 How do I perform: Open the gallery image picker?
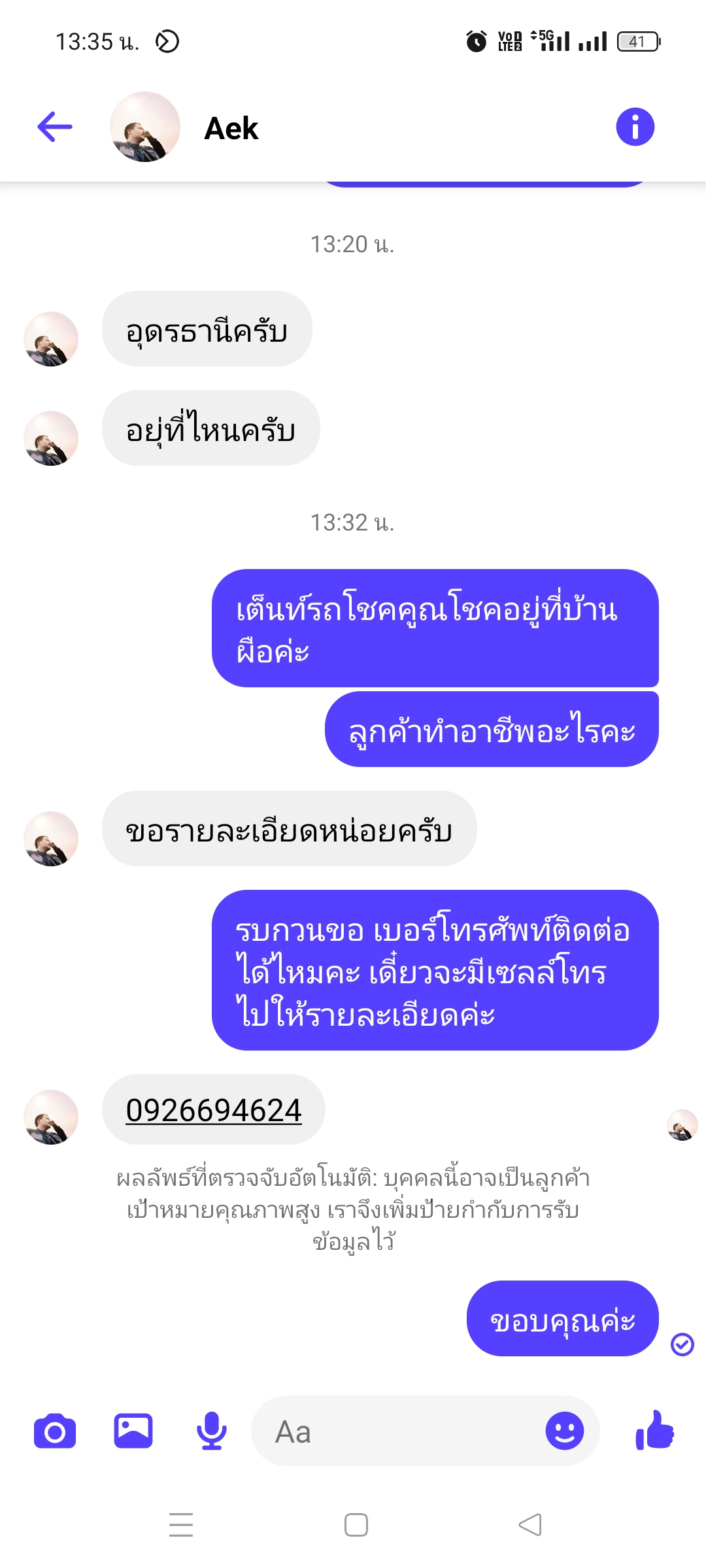133,1431
